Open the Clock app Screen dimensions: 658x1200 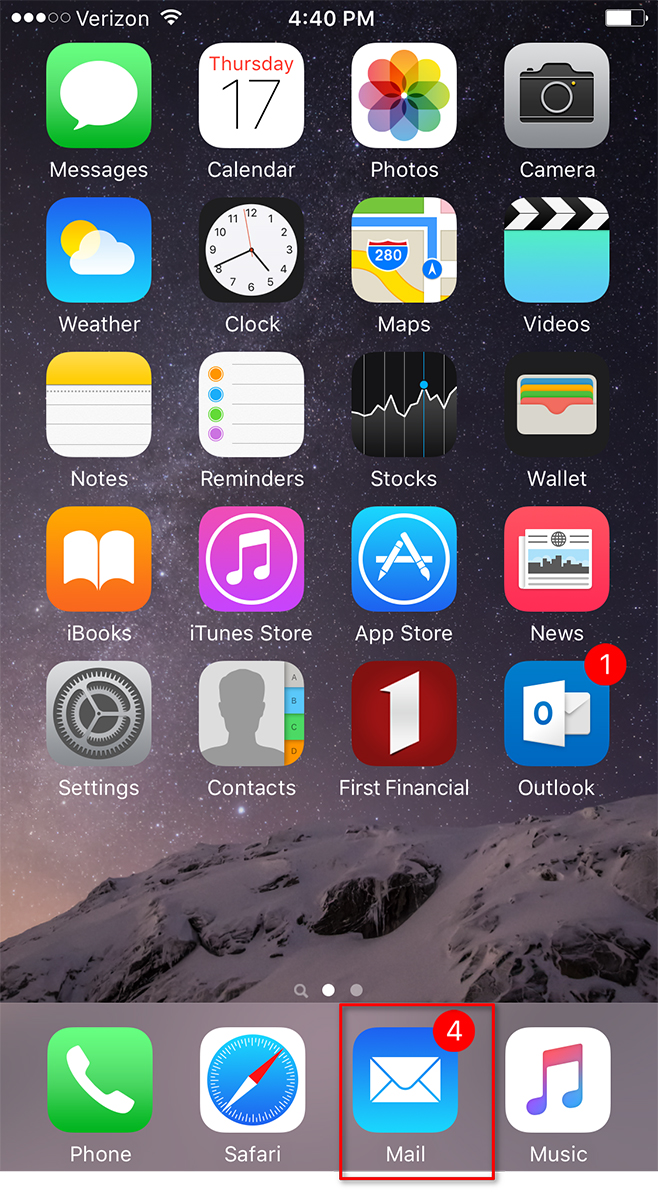pos(251,250)
